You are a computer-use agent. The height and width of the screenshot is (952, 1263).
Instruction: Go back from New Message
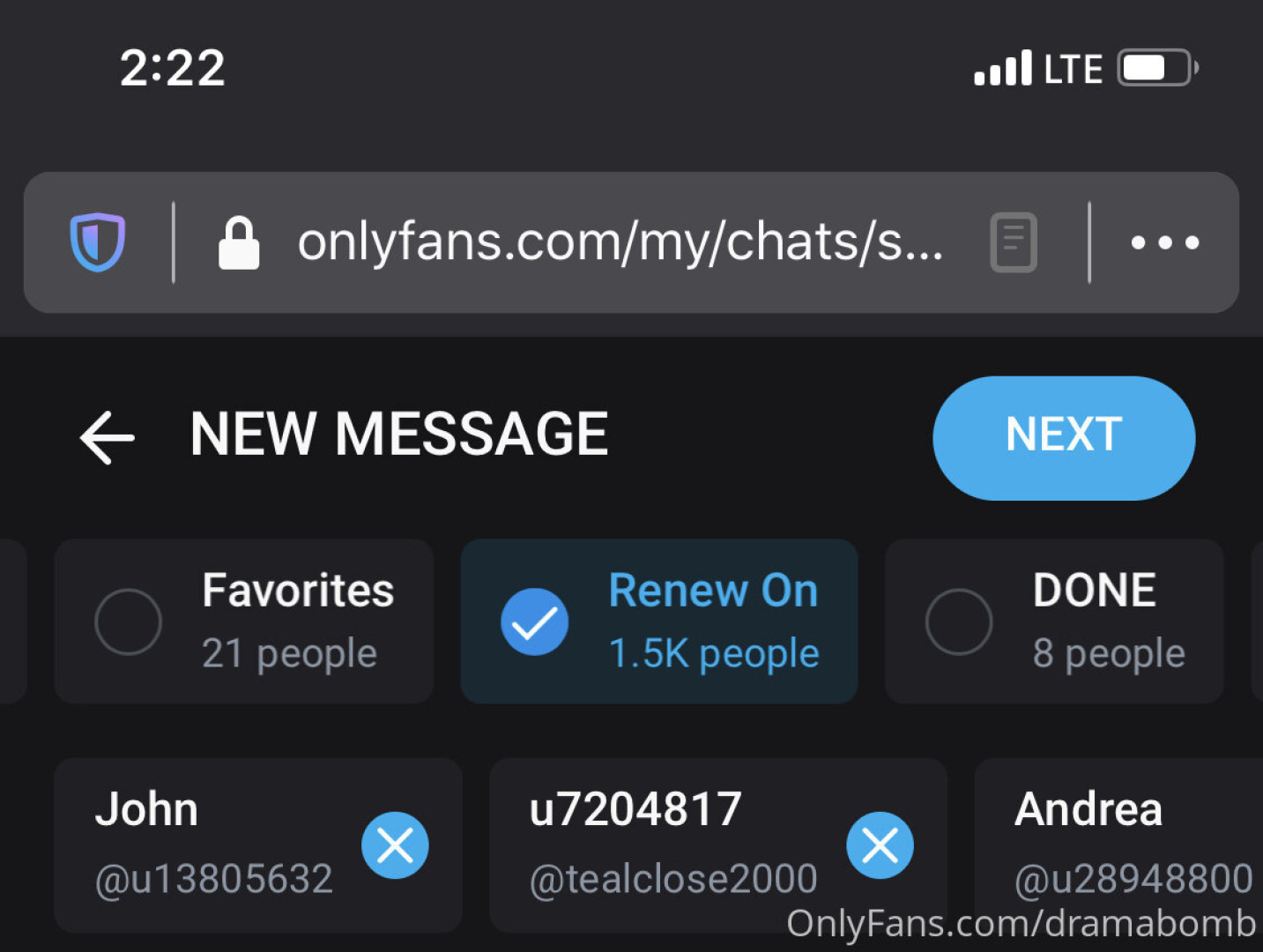point(108,437)
